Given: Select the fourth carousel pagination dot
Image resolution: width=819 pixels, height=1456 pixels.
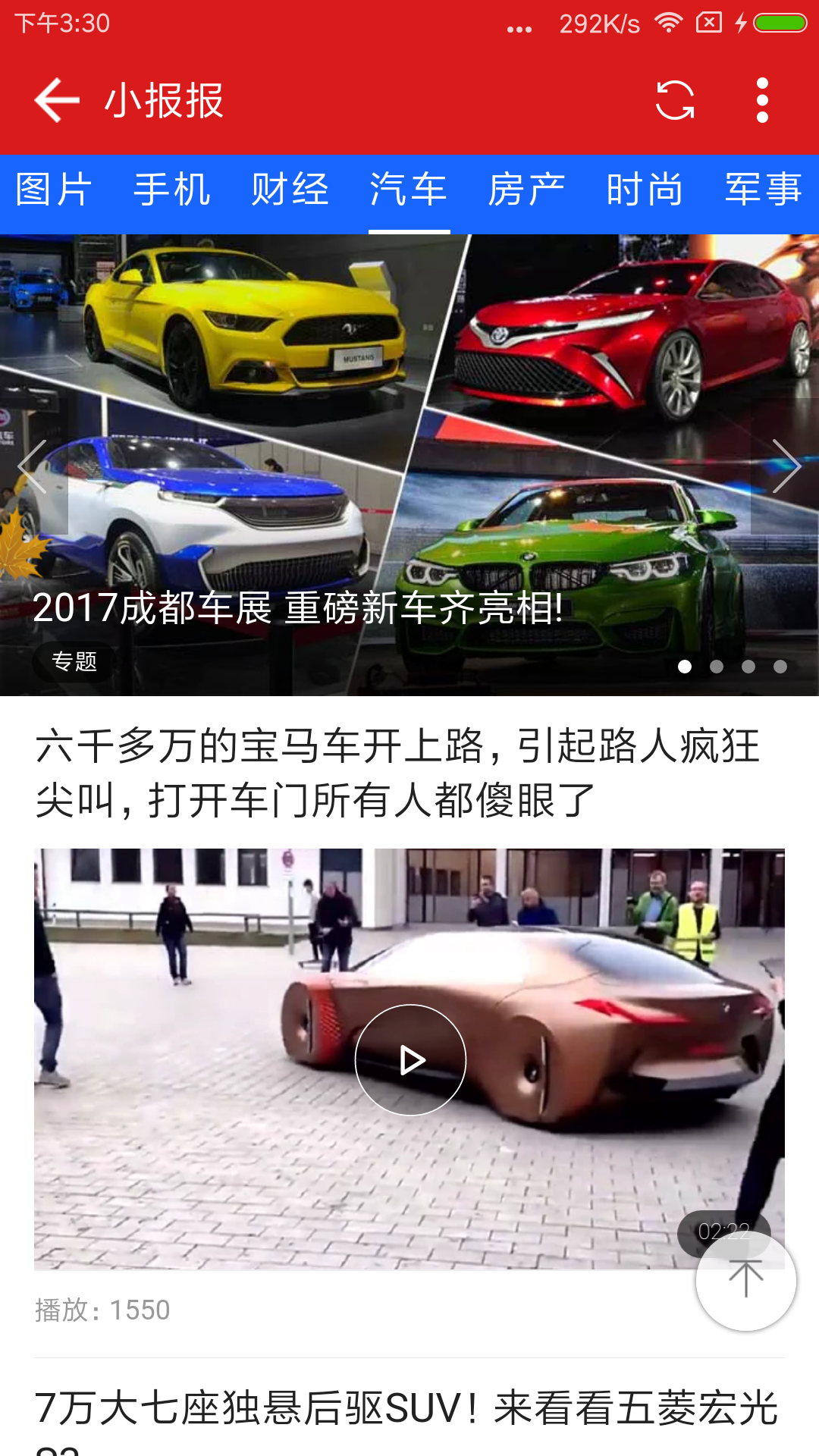Looking at the screenshot, I should [x=780, y=667].
